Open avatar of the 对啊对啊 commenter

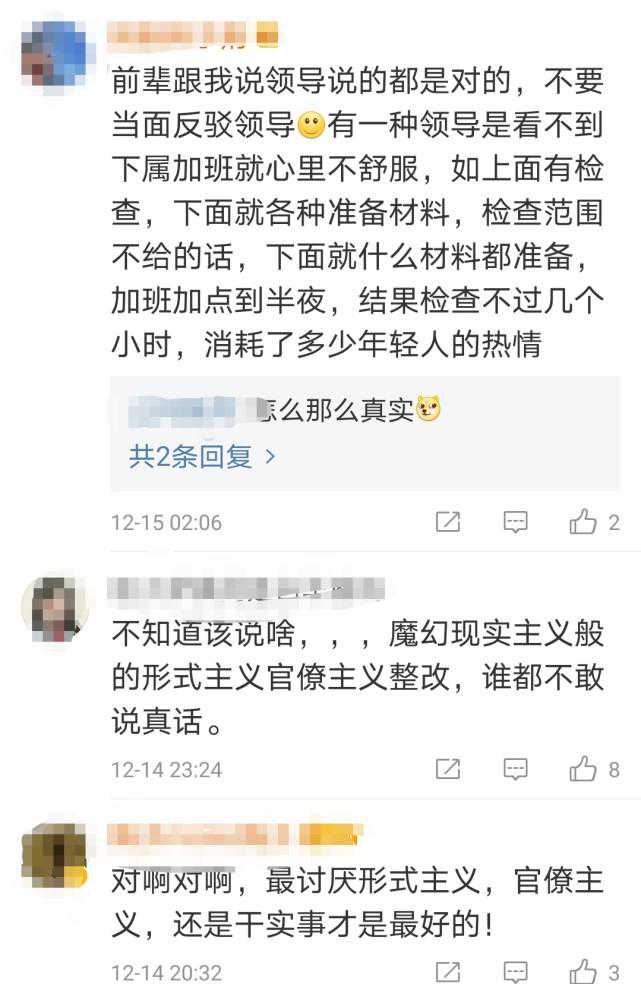[54, 856]
